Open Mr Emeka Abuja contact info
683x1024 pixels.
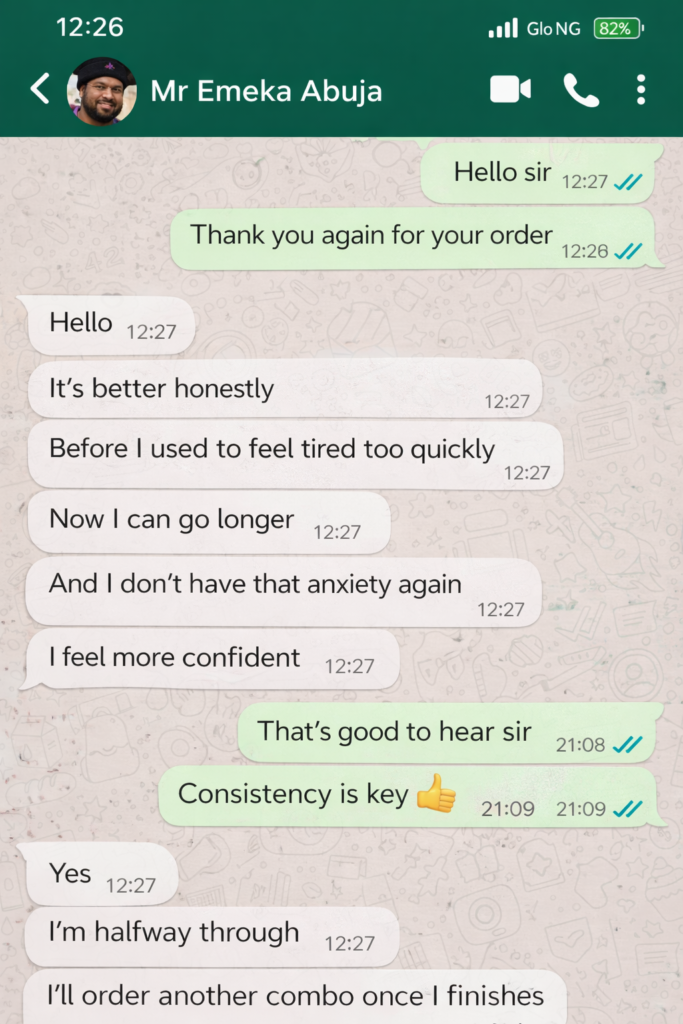tap(266, 91)
